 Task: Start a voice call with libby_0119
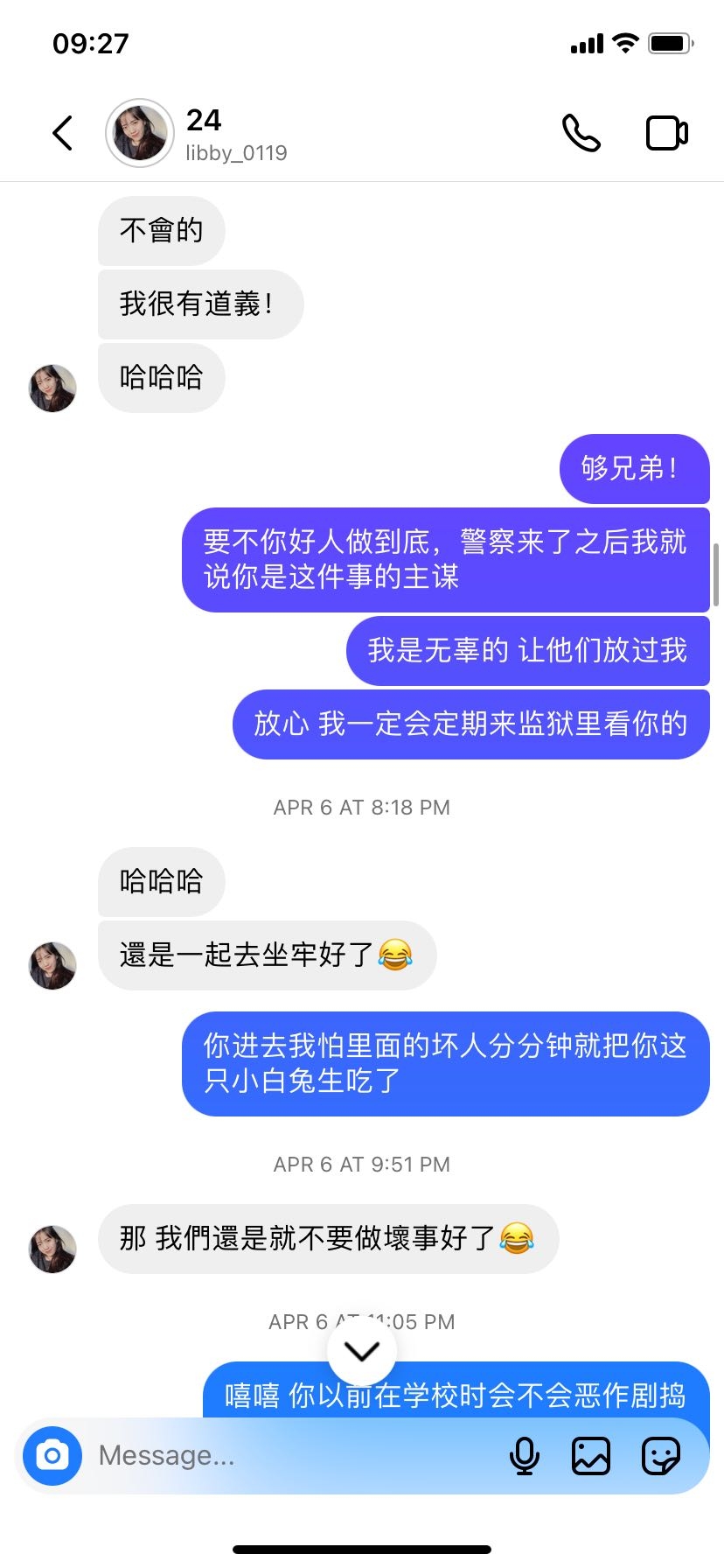point(581,134)
